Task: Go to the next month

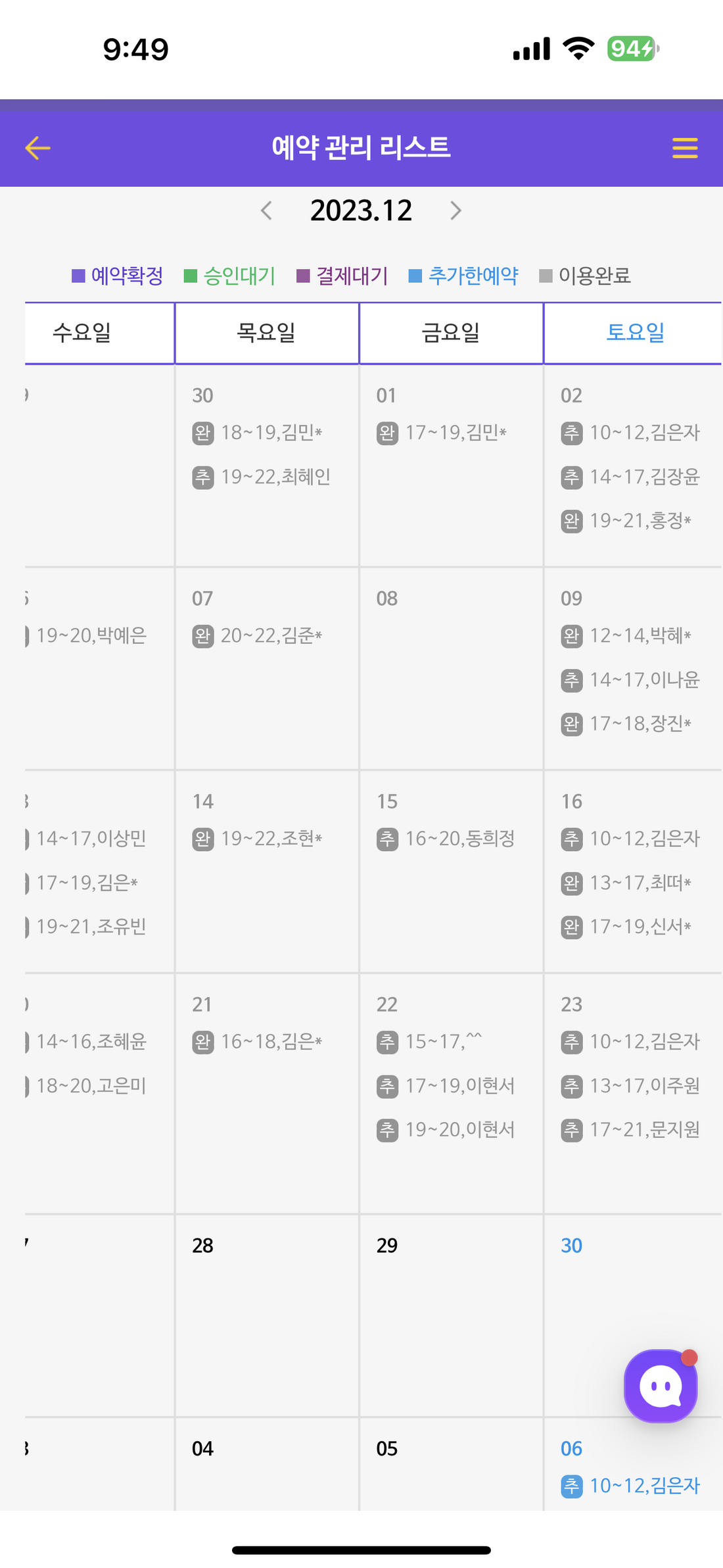Action: click(455, 210)
